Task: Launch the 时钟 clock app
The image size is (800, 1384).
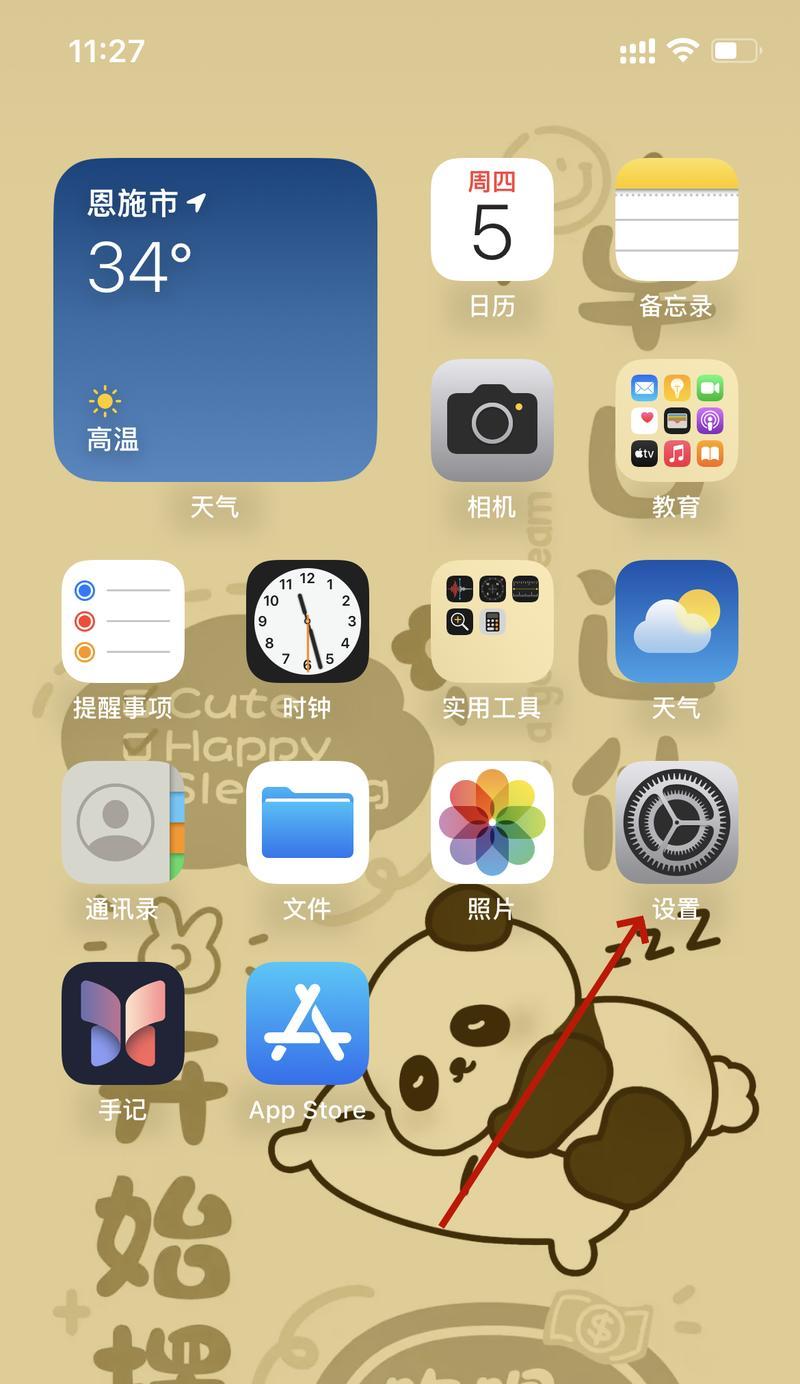Action: click(307, 621)
